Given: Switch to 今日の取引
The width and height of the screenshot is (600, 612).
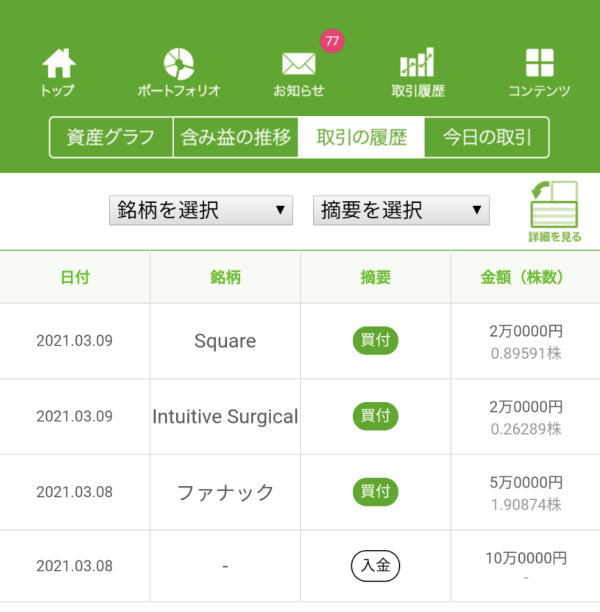Looking at the screenshot, I should click(487, 138).
